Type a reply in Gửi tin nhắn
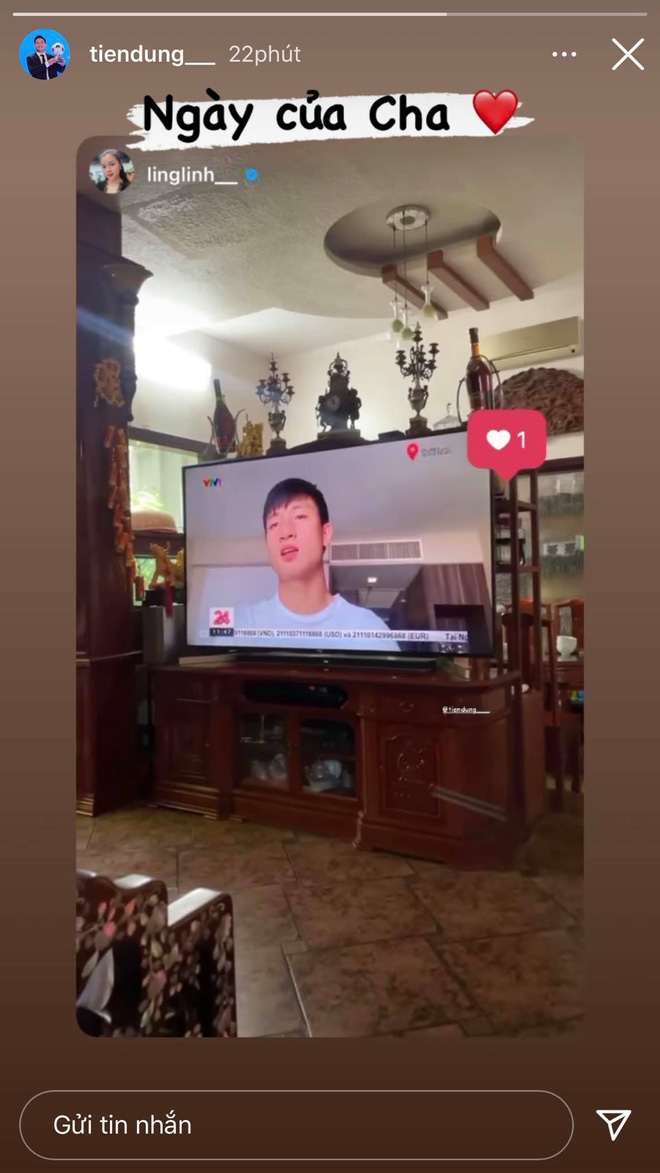Screen dimensions: 660x1173 (295, 1124)
